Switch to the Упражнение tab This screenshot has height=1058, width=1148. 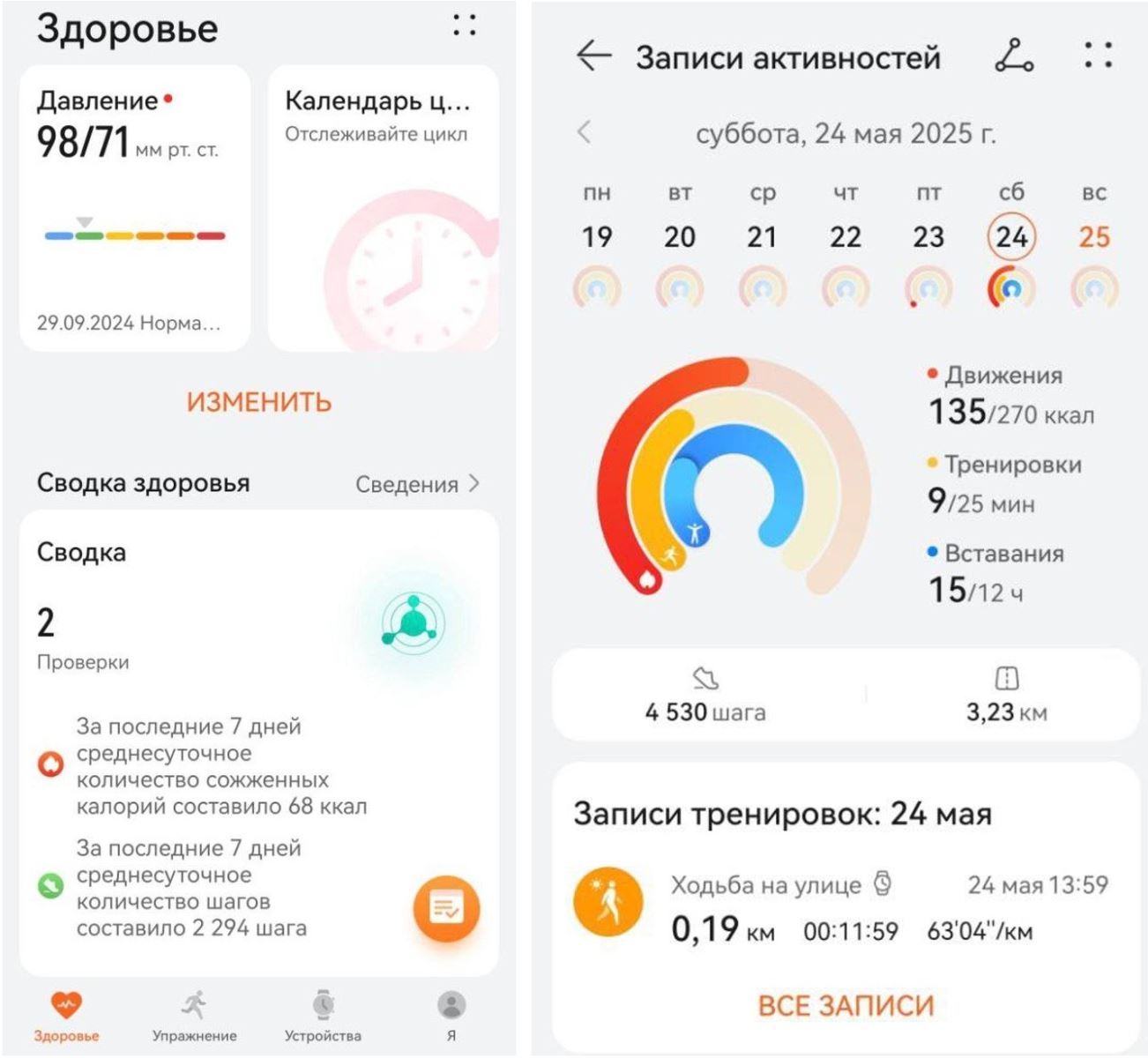pos(194,1016)
